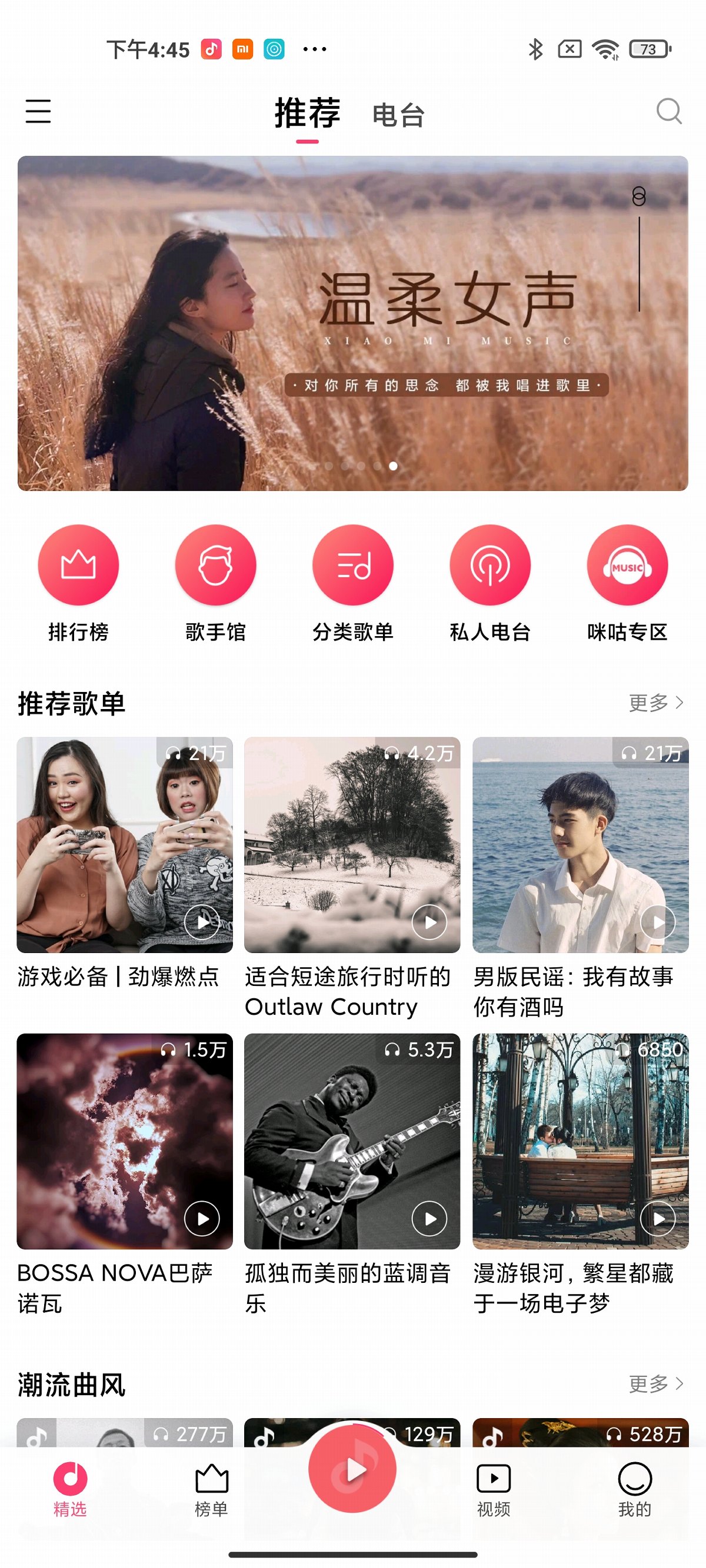Tap the central pink play button
The height and width of the screenshot is (1568, 706).
352,1469
